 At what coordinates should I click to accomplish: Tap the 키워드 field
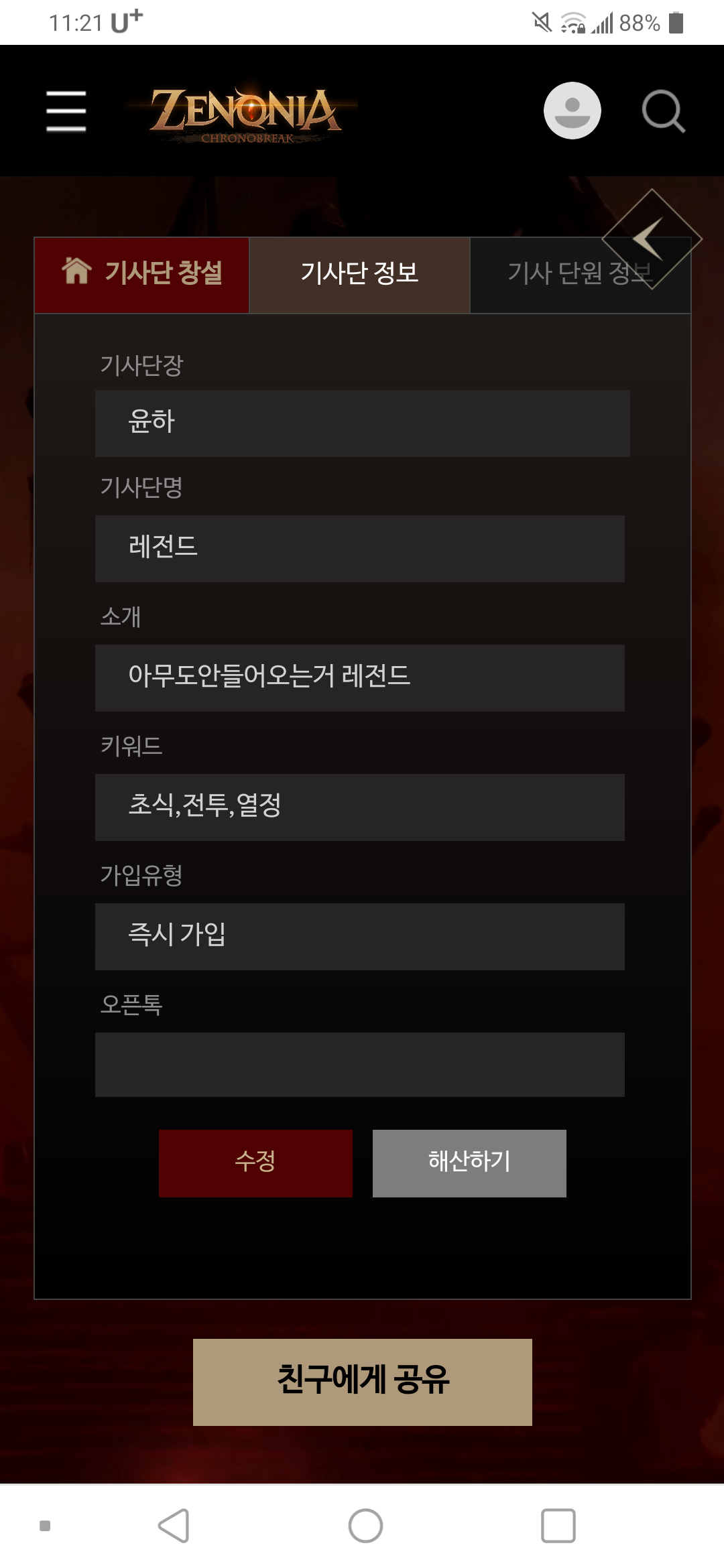(x=359, y=807)
